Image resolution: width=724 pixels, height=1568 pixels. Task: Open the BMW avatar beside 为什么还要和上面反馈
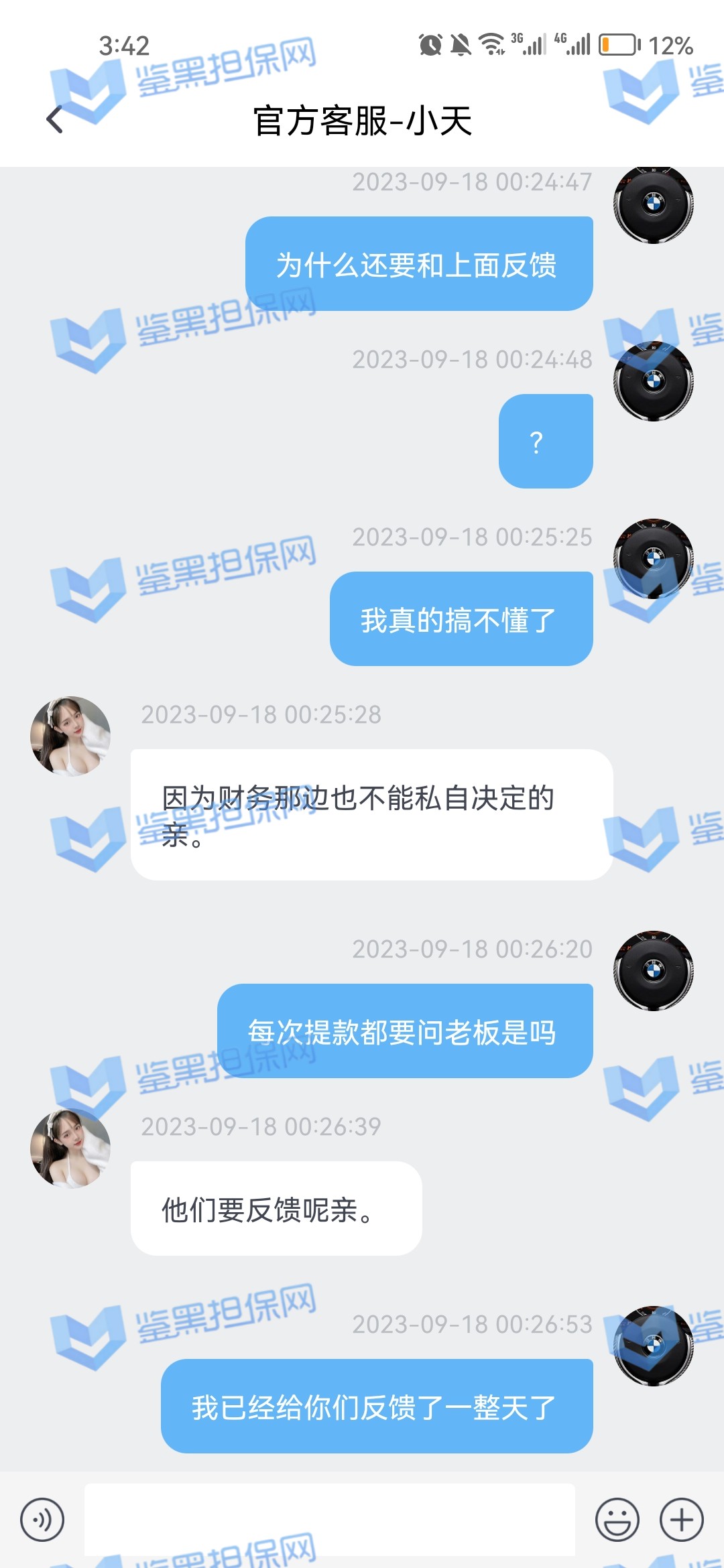pyautogui.click(x=654, y=204)
